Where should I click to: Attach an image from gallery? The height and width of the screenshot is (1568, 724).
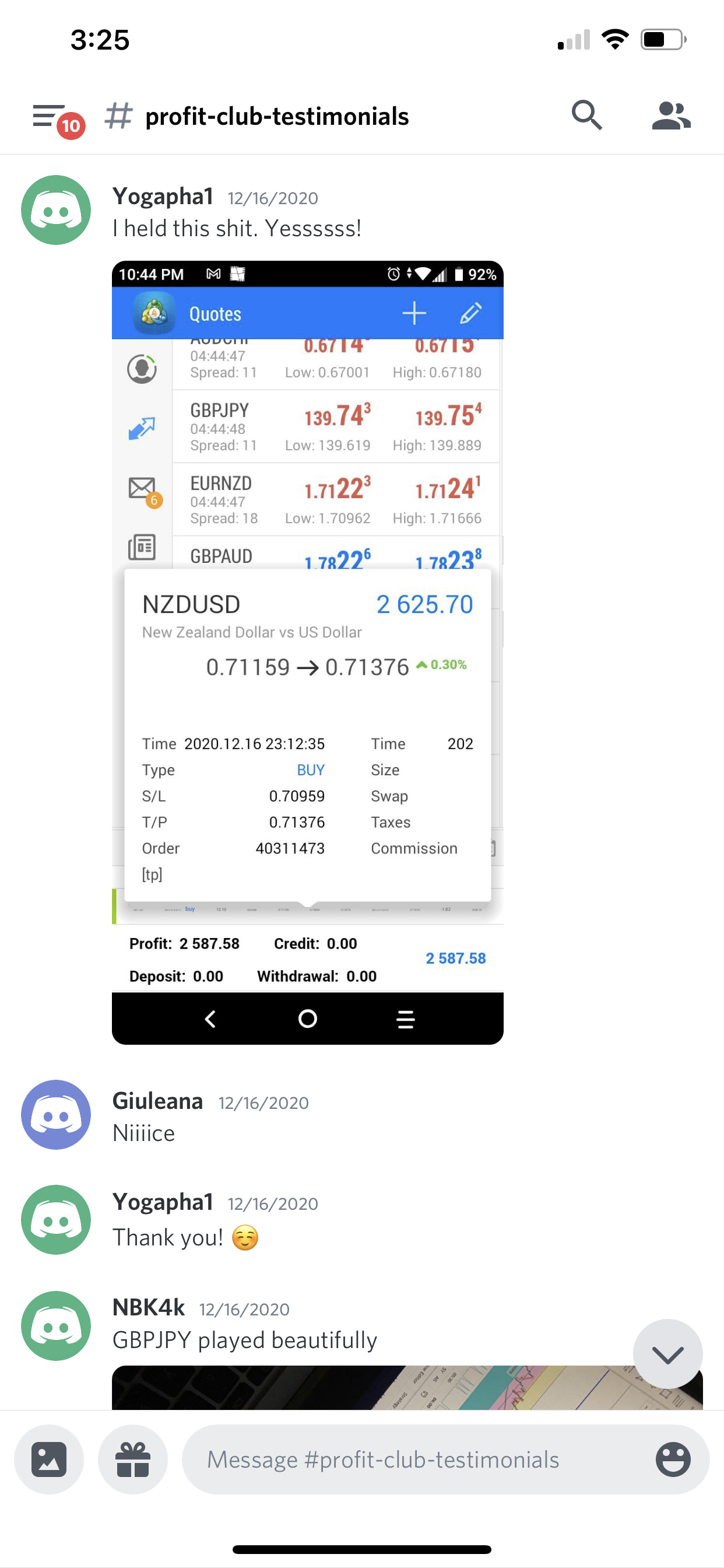click(50, 1459)
